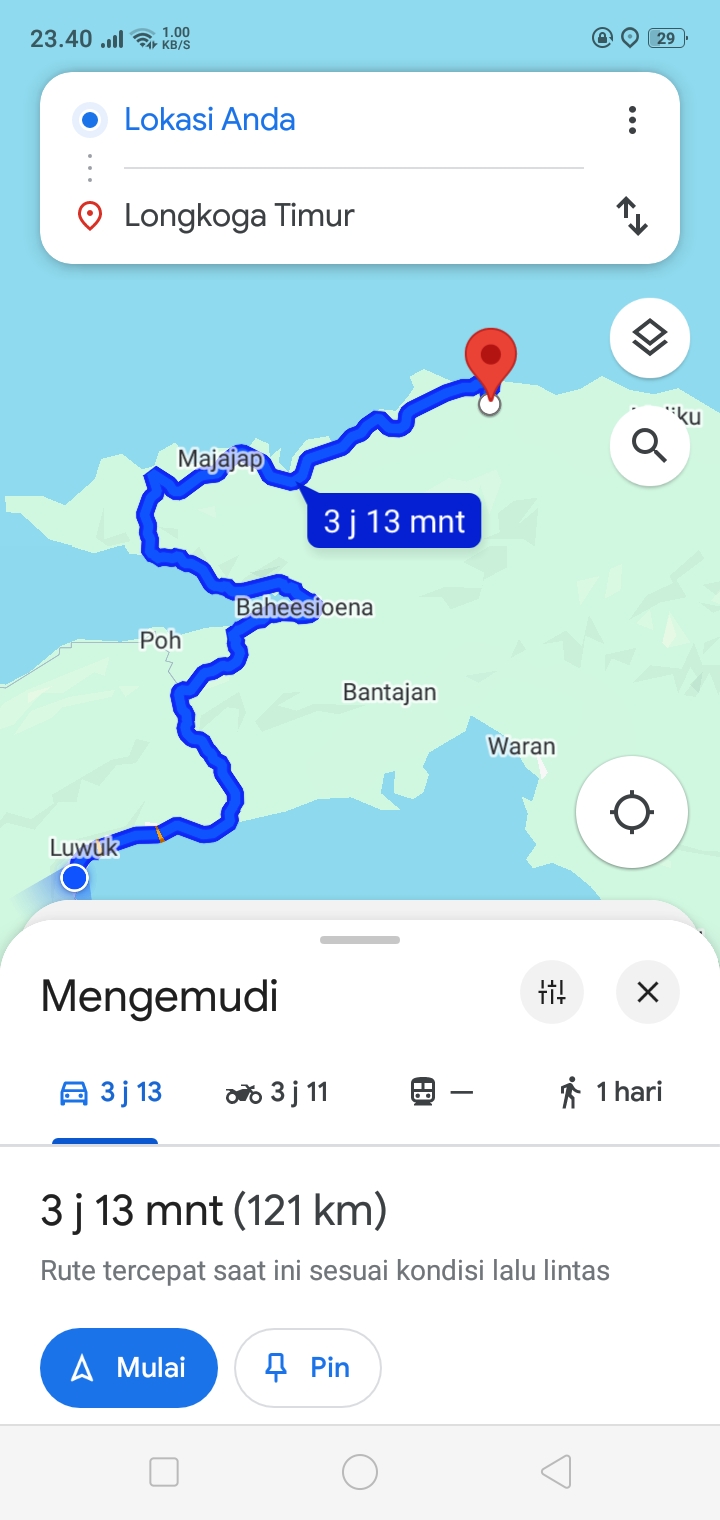Search along the route
Image resolution: width=720 pixels, height=1520 pixels.
650,446
